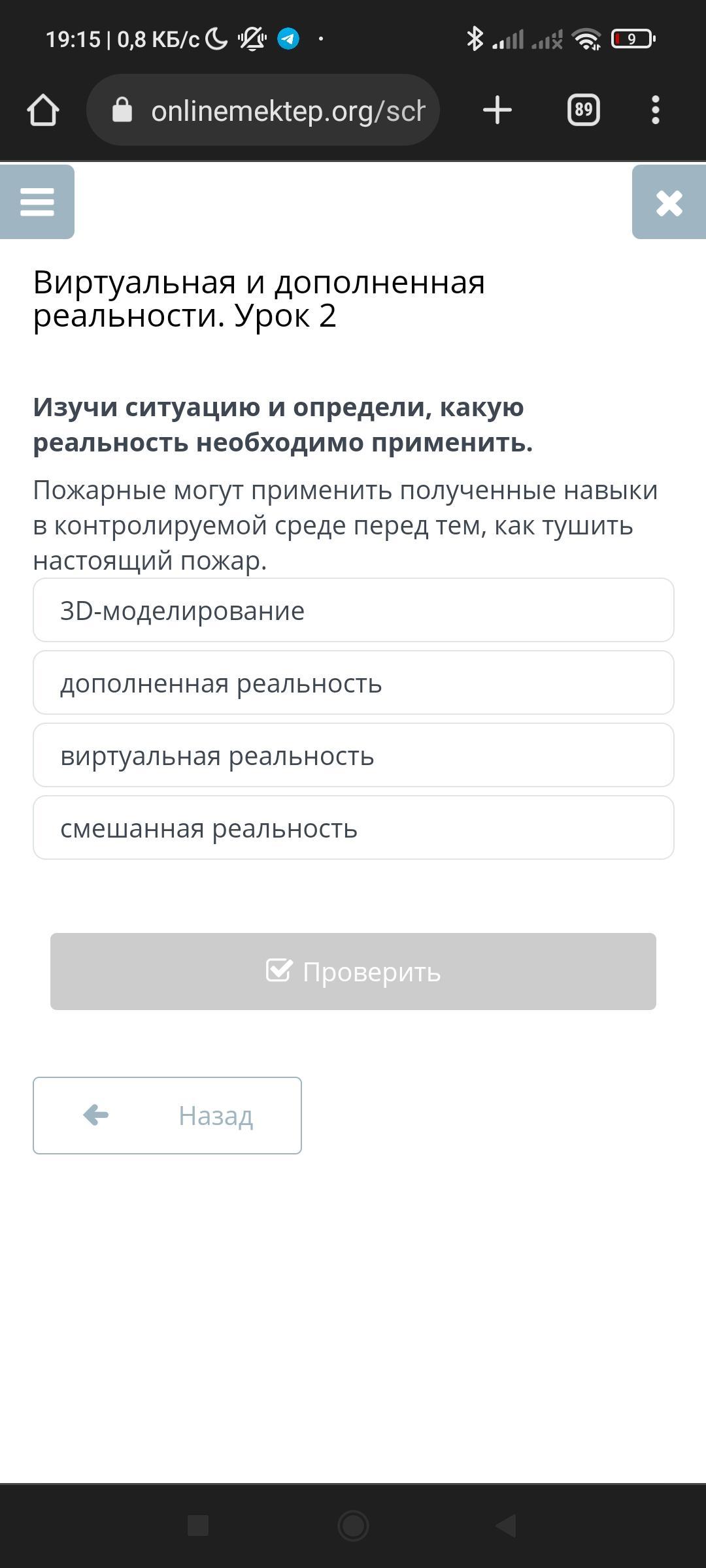The image size is (706, 1568).
Task: Tap the Проверить button
Action: tap(353, 972)
